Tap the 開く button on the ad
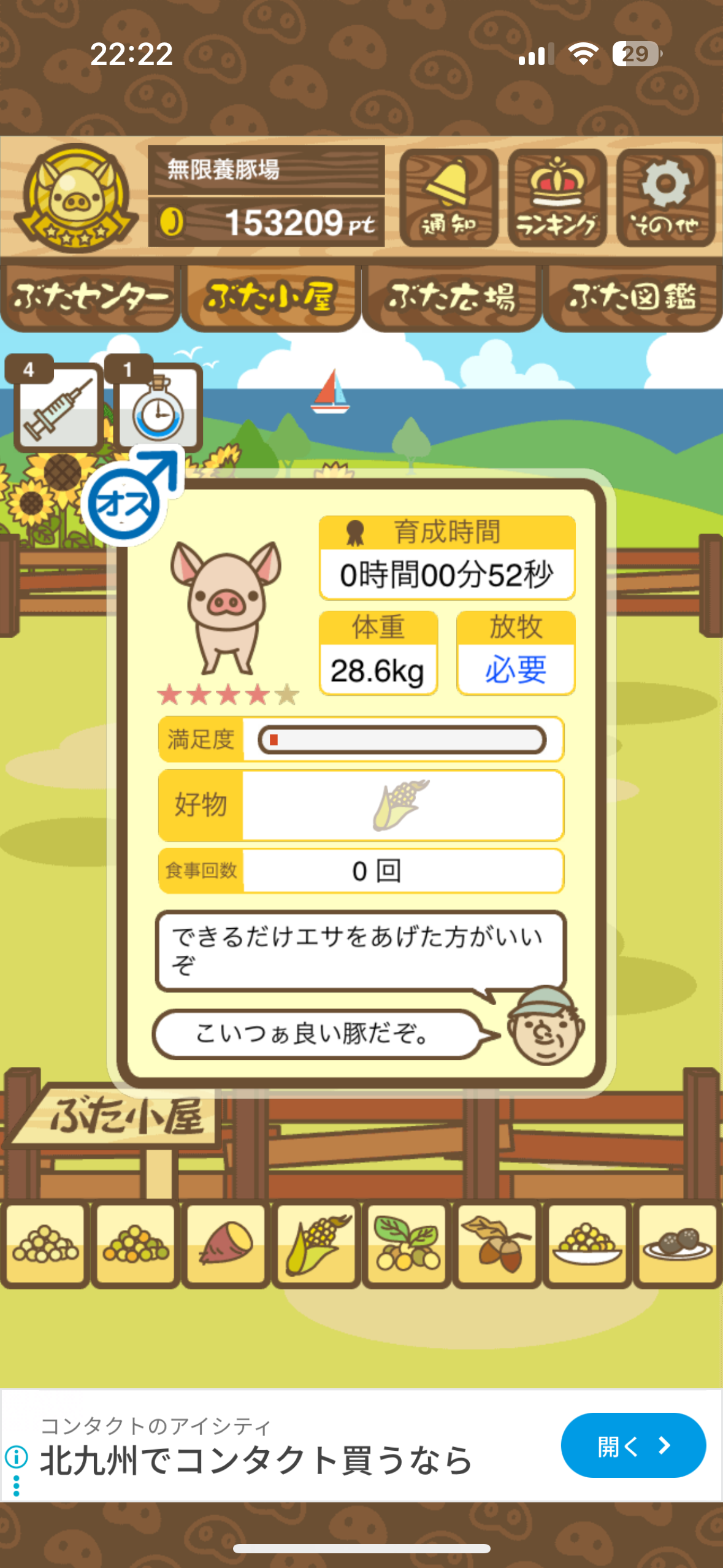 coord(633,1446)
